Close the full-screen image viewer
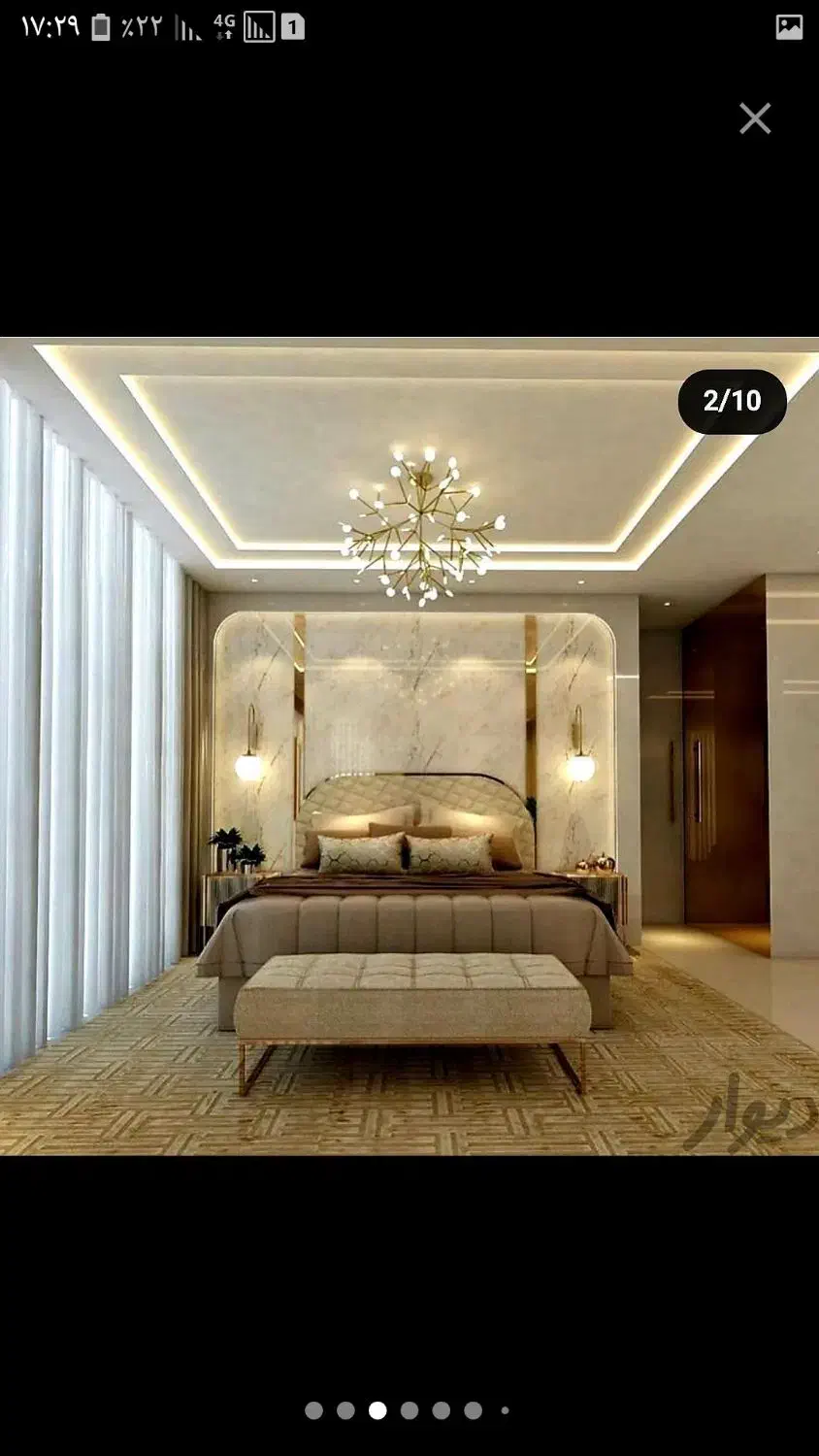Image resolution: width=819 pixels, height=1456 pixels. point(755,118)
